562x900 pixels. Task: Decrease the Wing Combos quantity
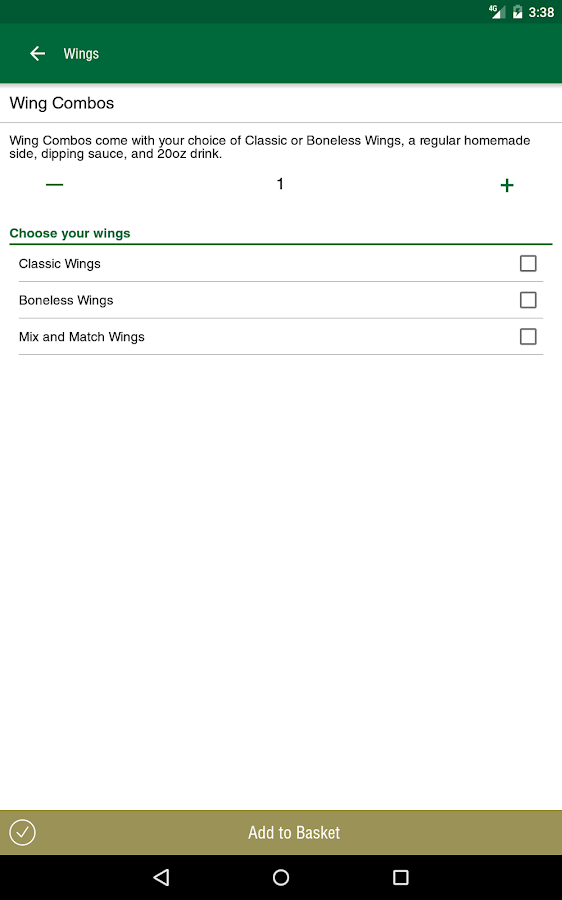click(55, 184)
